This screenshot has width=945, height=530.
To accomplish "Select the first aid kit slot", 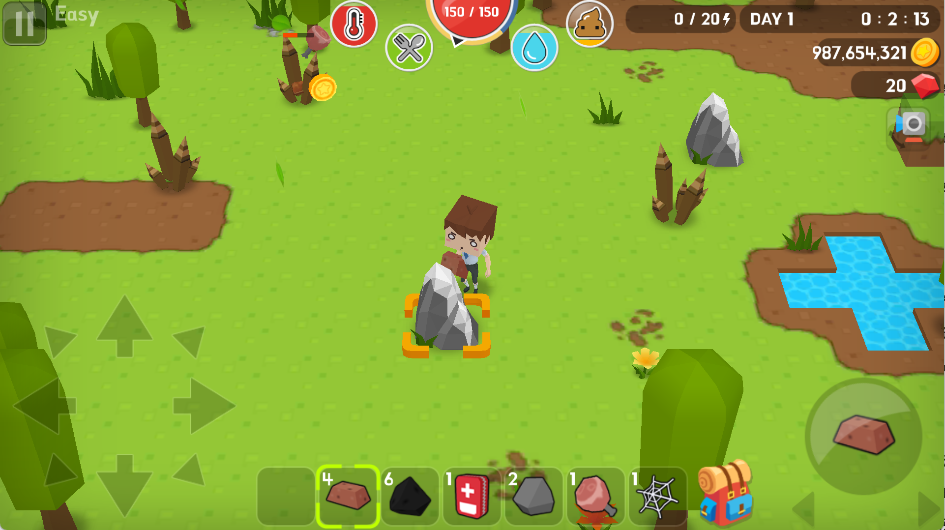I will pos(471,496).
